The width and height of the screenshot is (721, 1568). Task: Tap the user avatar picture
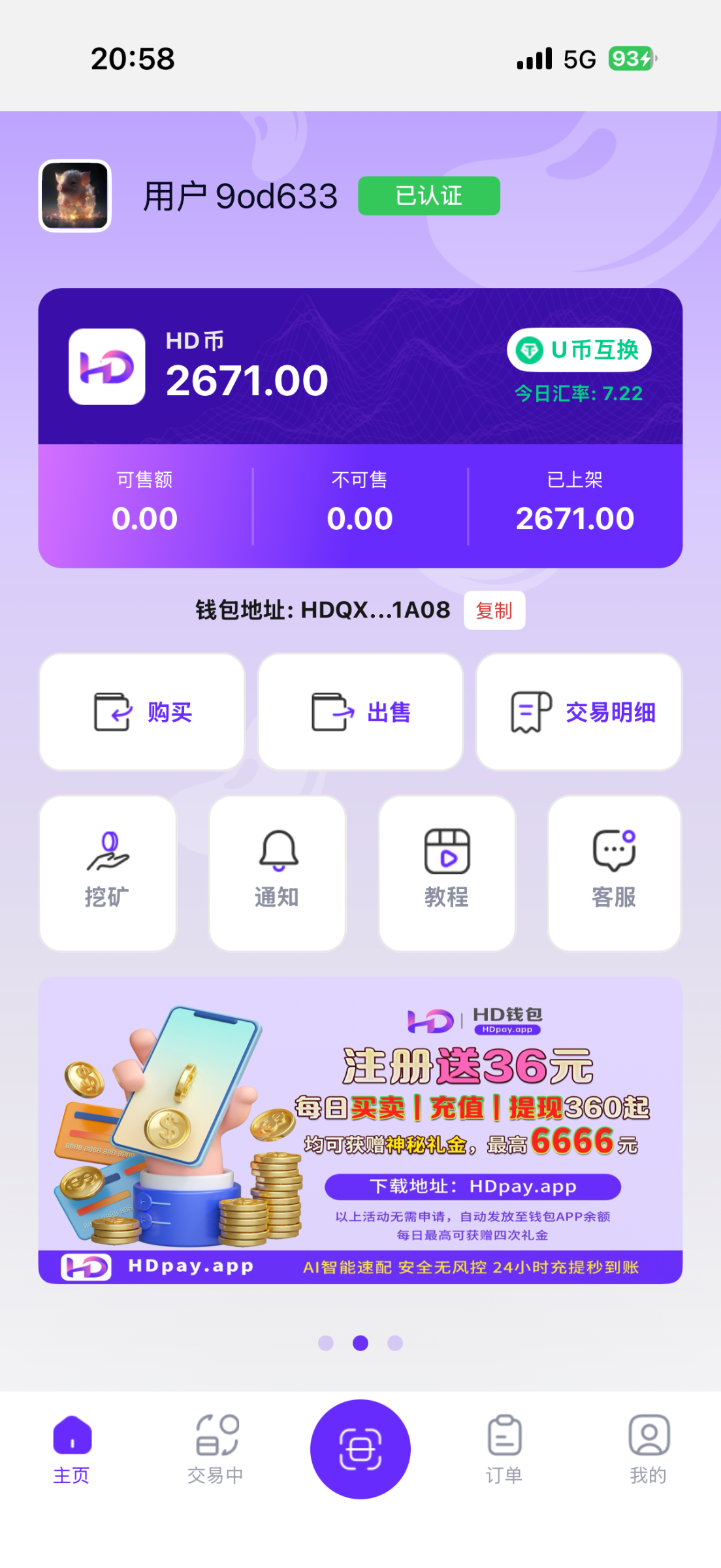coord(75,196)
